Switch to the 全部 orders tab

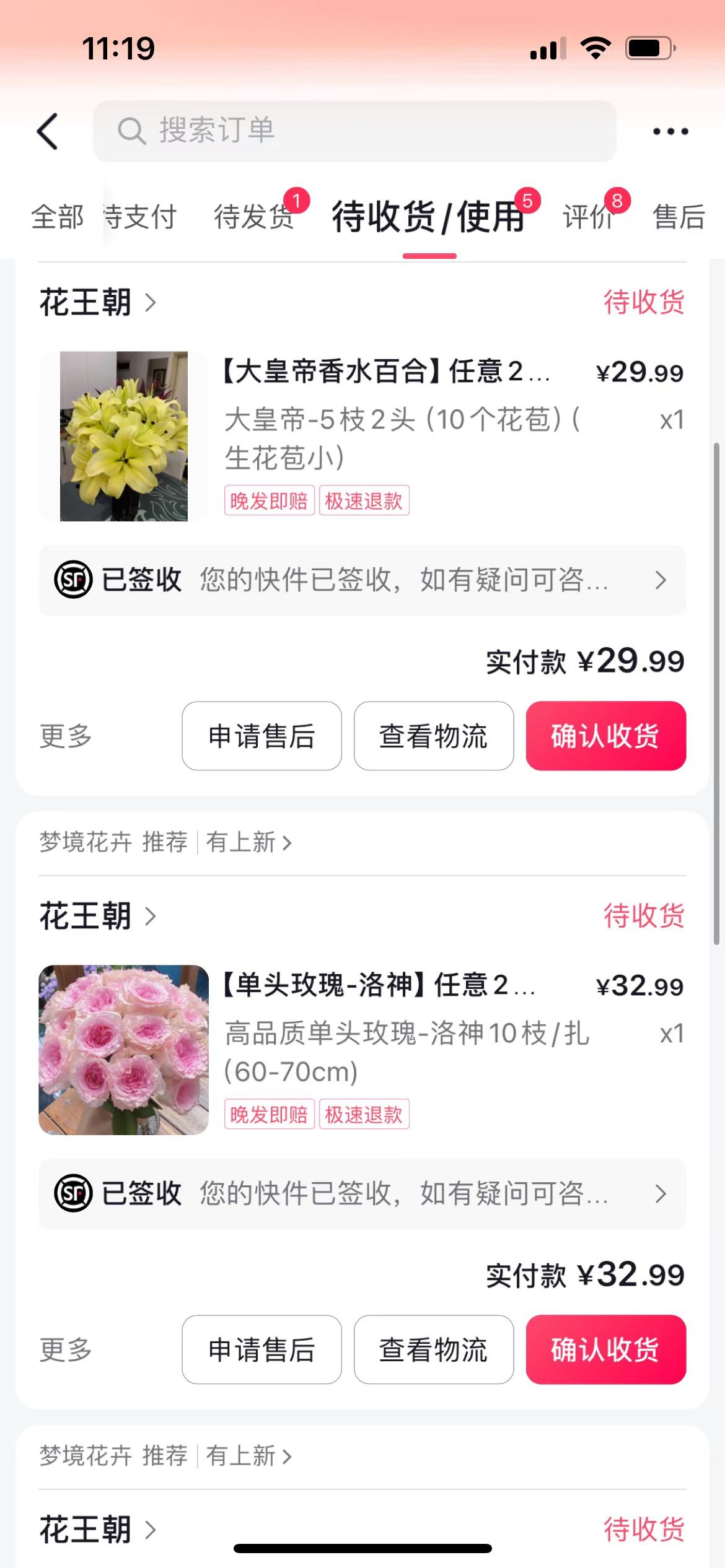click(58, 217)
